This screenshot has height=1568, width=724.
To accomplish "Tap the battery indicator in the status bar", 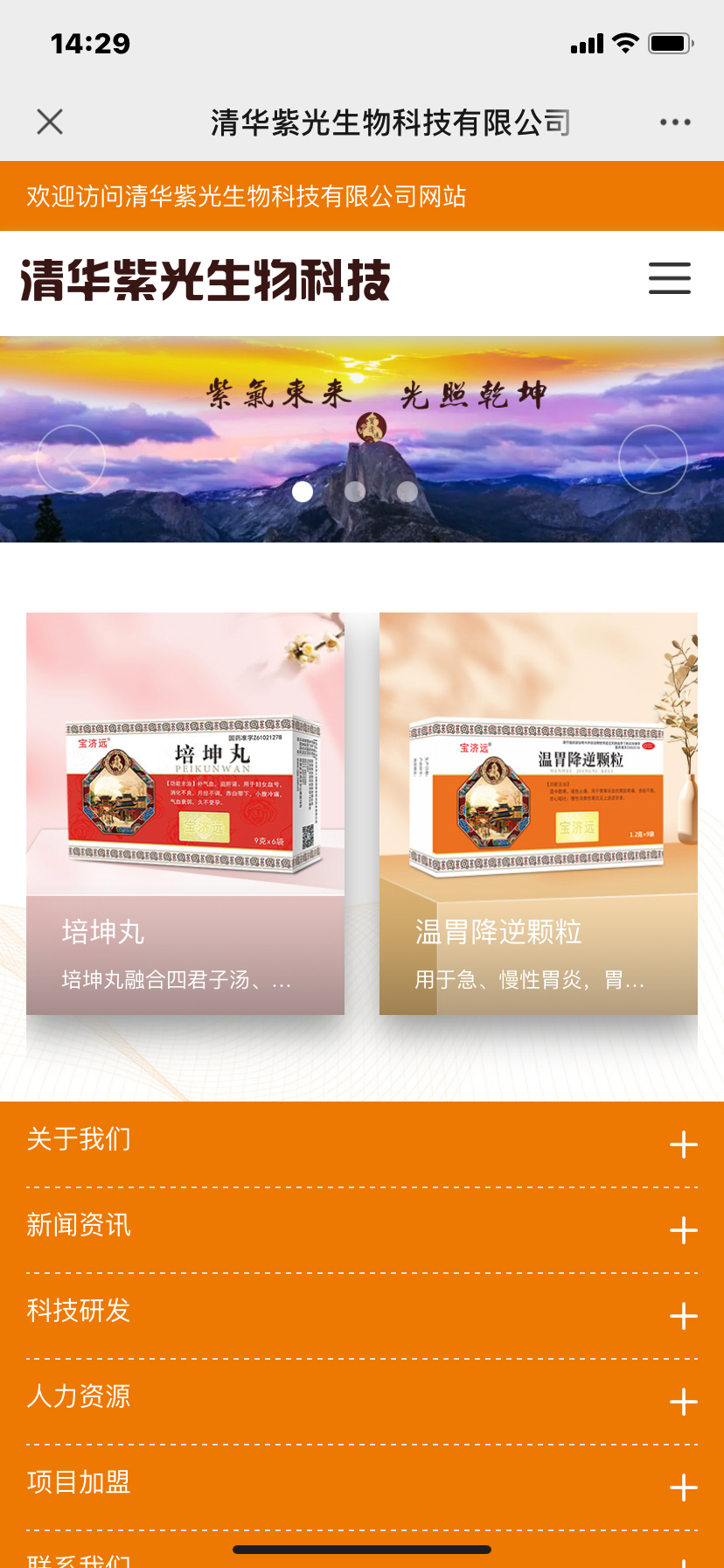I will click(670, 41).
